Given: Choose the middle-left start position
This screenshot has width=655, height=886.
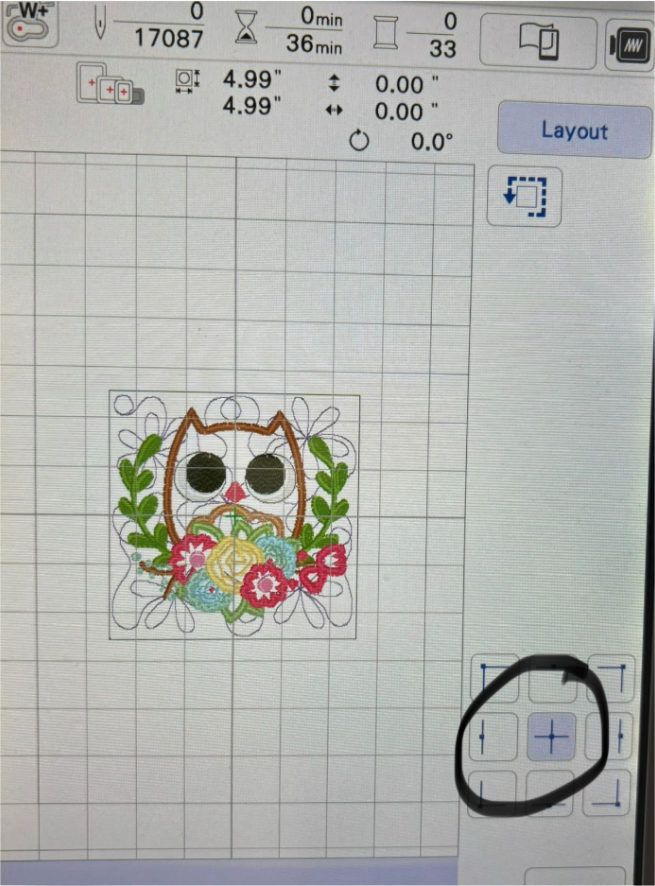Looking at the screenshot, I should click(493, 737).
